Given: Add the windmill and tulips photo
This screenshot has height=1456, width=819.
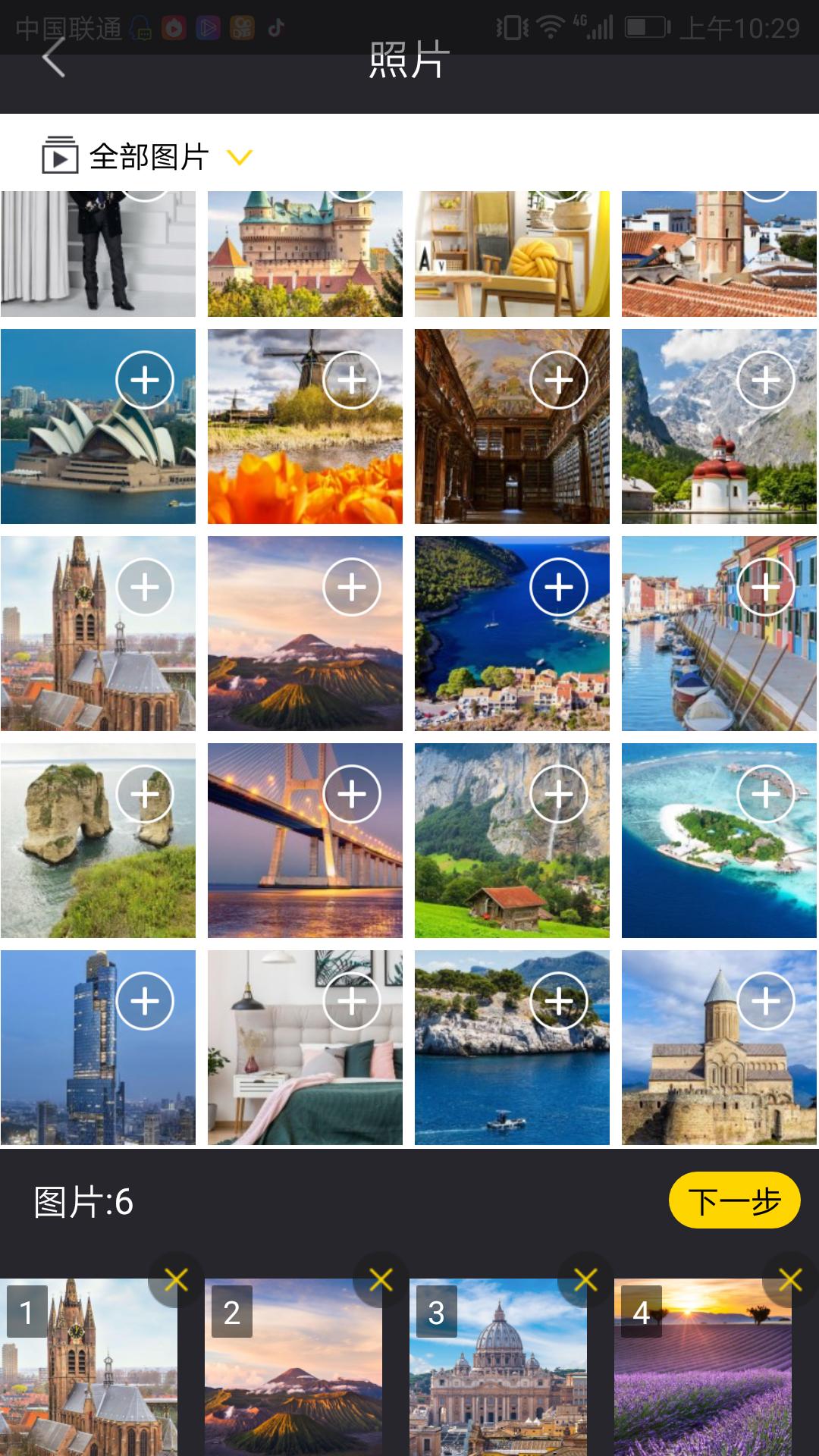Looking at the screenshot, I should [x=352, y=380].
